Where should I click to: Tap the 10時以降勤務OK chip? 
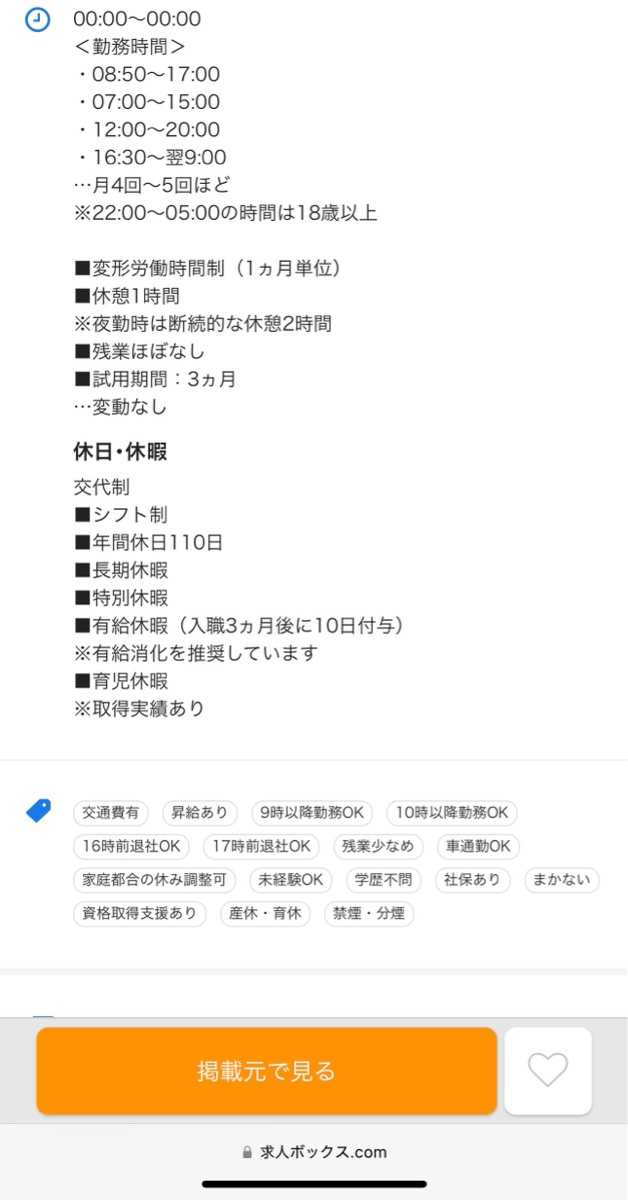click(x=452, y=813)
